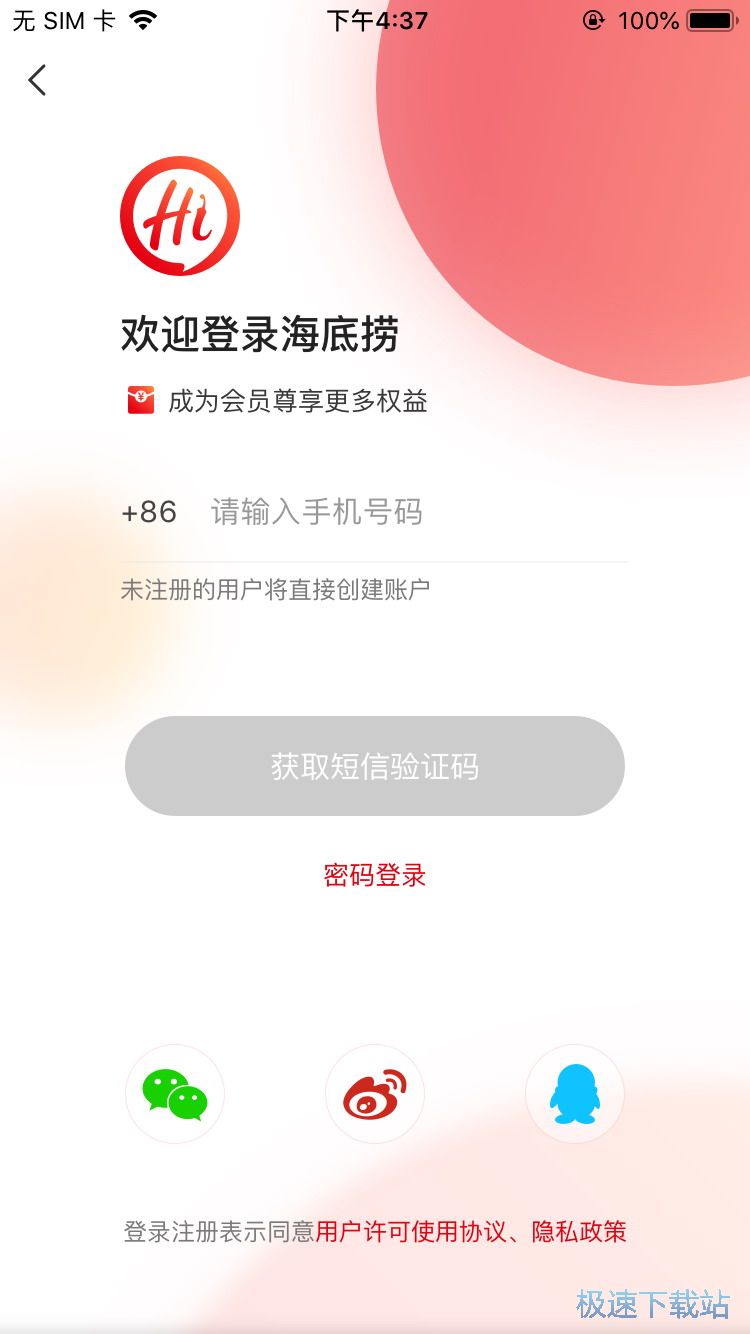Screen dimensions: 750x1334
Task: Open WeChat login option
Action: pyautogui.click(x=174, y=1093)
